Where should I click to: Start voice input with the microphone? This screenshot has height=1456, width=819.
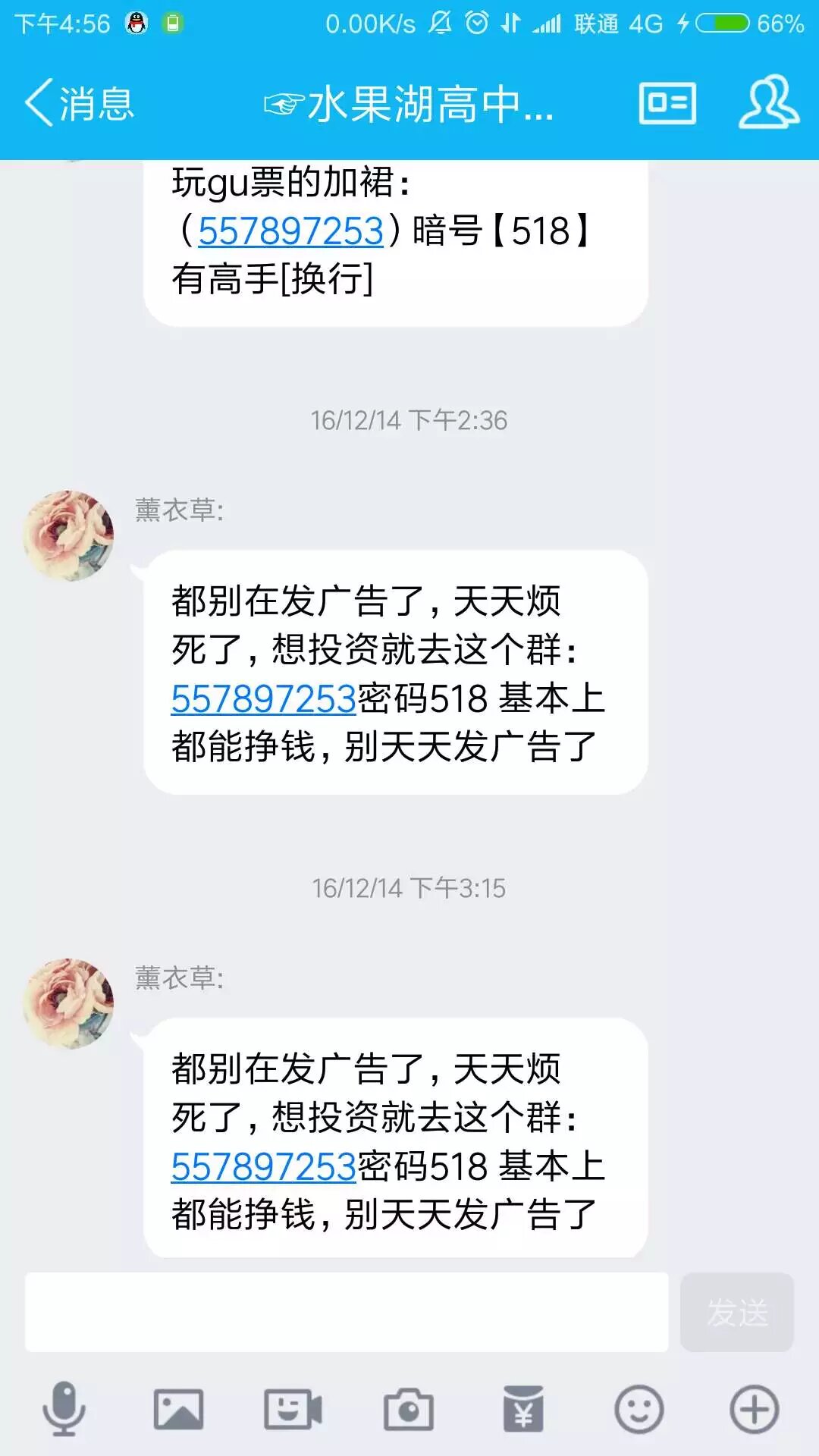coord(64,1409)
